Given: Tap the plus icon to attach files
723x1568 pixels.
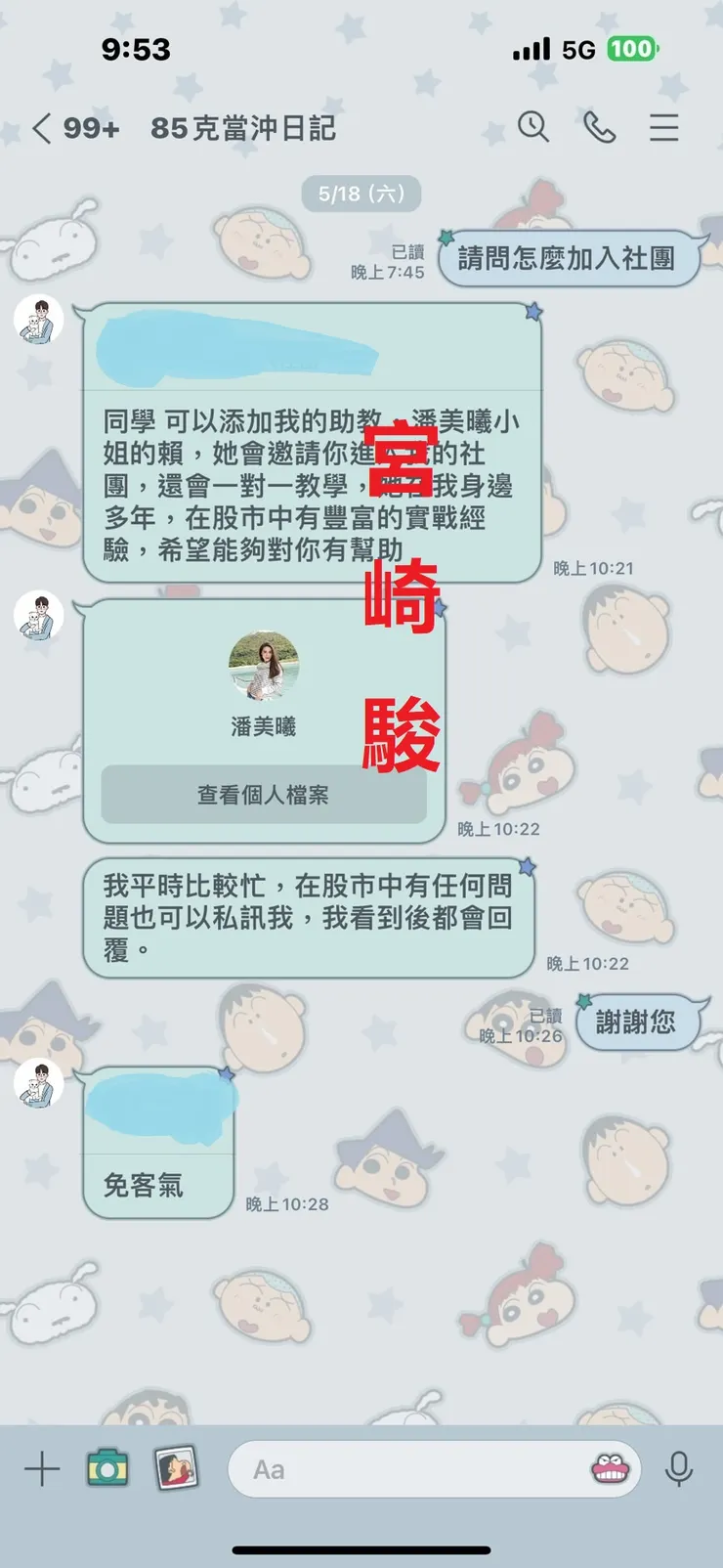Looking at the screenshot, I should (41, 1467).
